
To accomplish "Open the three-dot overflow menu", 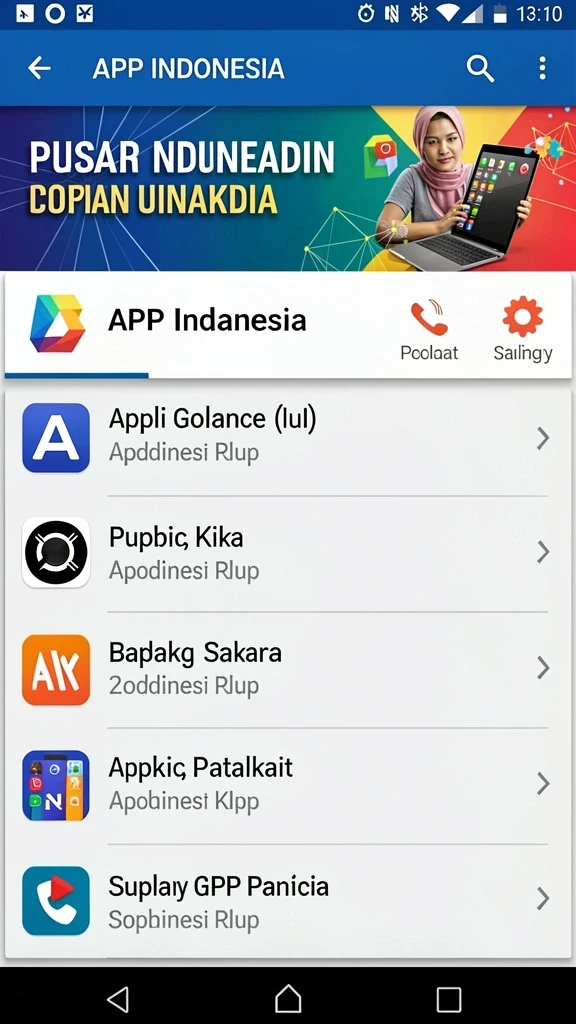I will 542,68.
